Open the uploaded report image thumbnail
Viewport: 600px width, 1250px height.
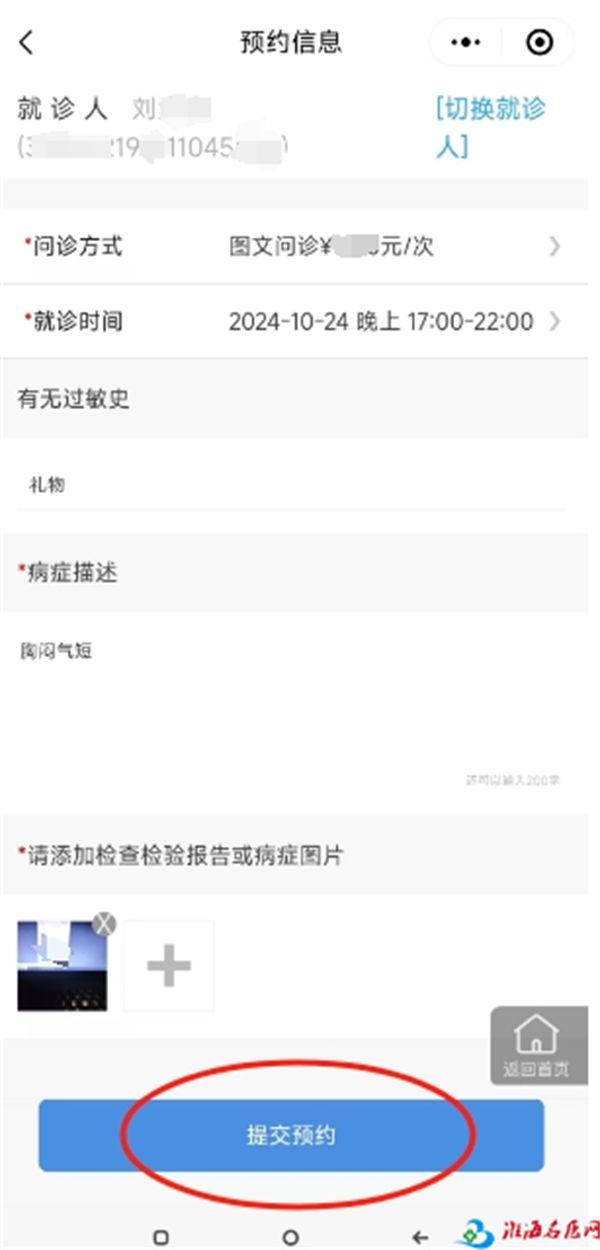click(58, 968)
